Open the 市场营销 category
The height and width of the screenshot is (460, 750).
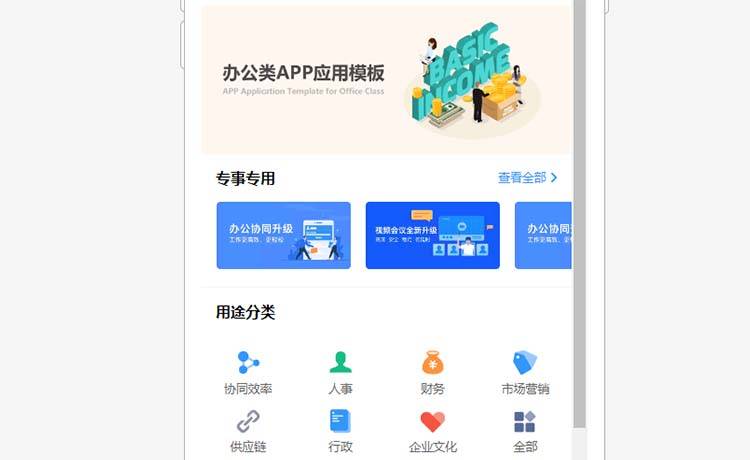pos(525,372)
